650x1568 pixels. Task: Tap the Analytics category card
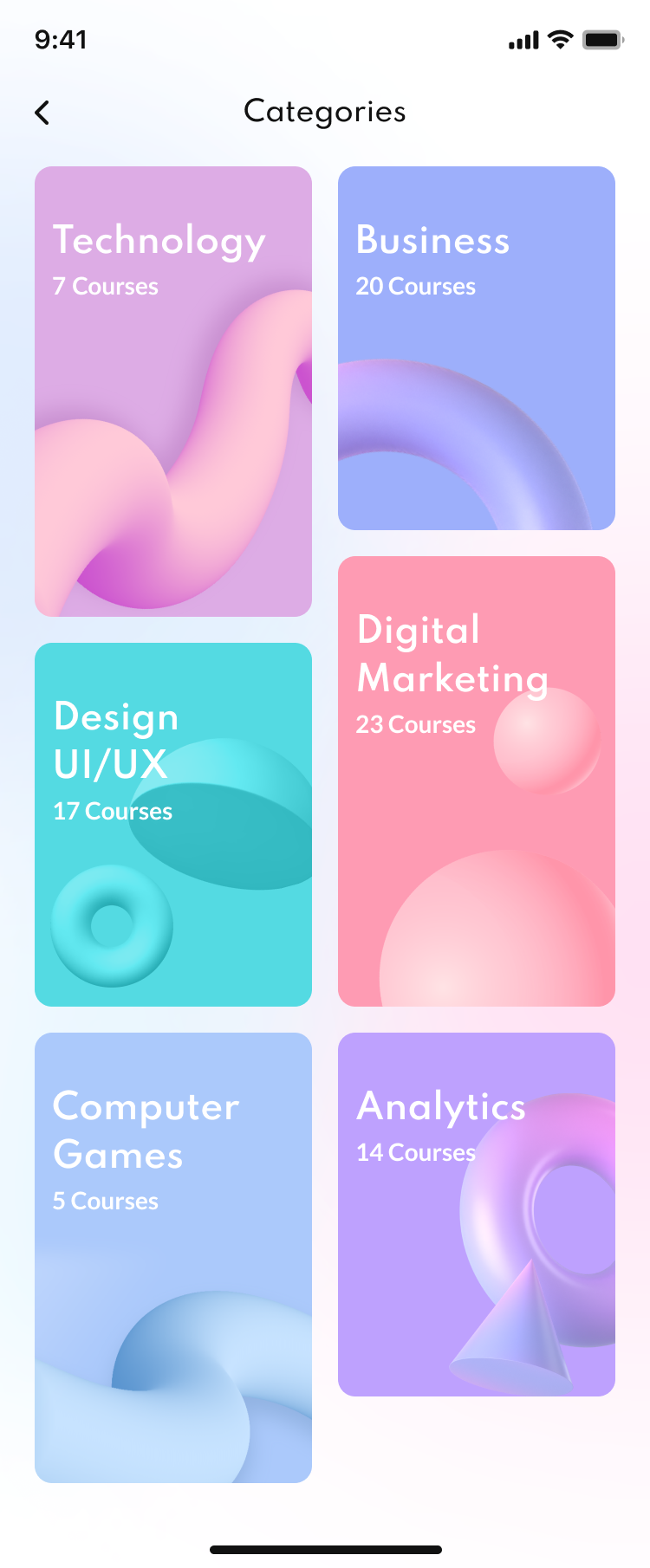click(477, 1215)
